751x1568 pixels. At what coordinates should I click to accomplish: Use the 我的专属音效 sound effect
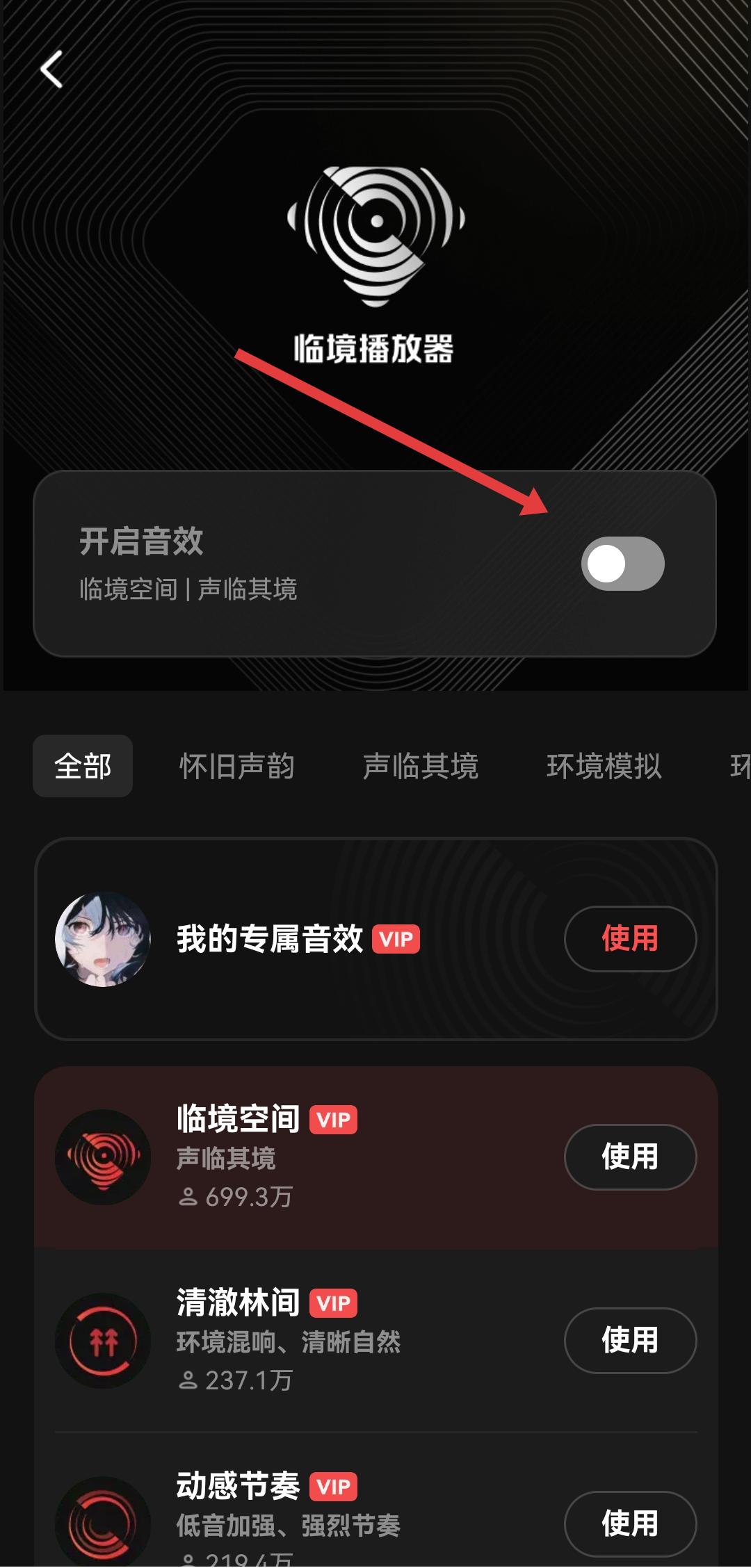pos(629,938)
